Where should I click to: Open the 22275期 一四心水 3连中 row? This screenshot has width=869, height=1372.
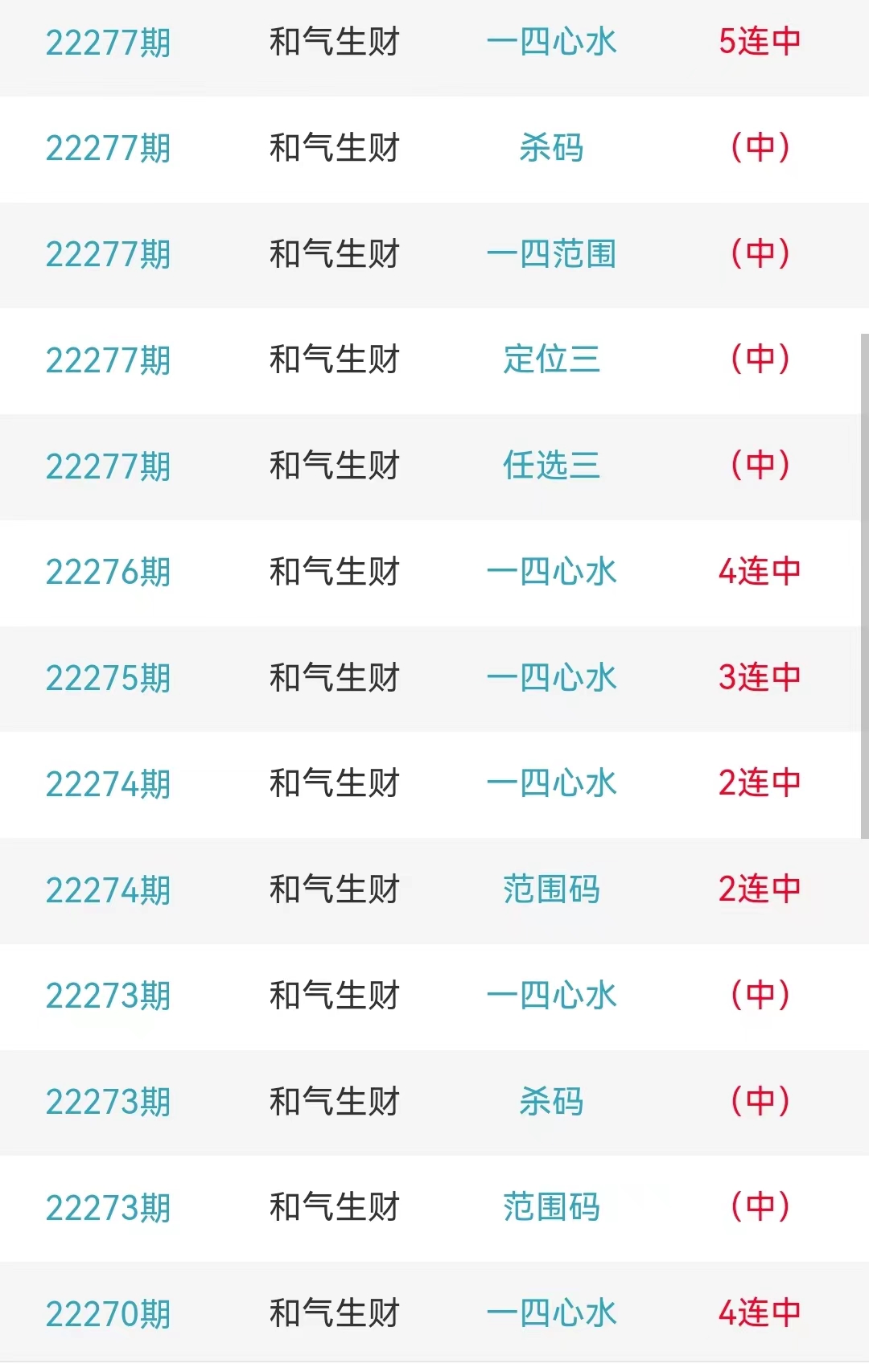click(x=551, y=678)
